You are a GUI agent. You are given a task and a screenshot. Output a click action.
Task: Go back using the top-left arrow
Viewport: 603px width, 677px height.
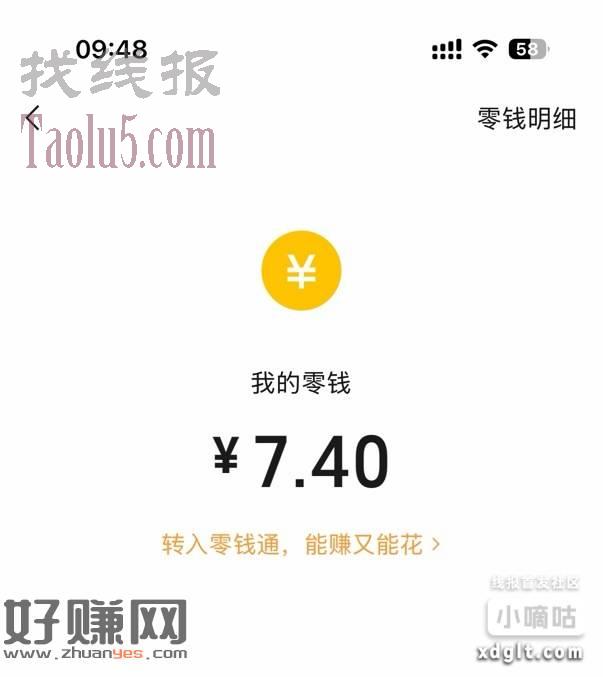pyautogui.click(x=33, y=119)
